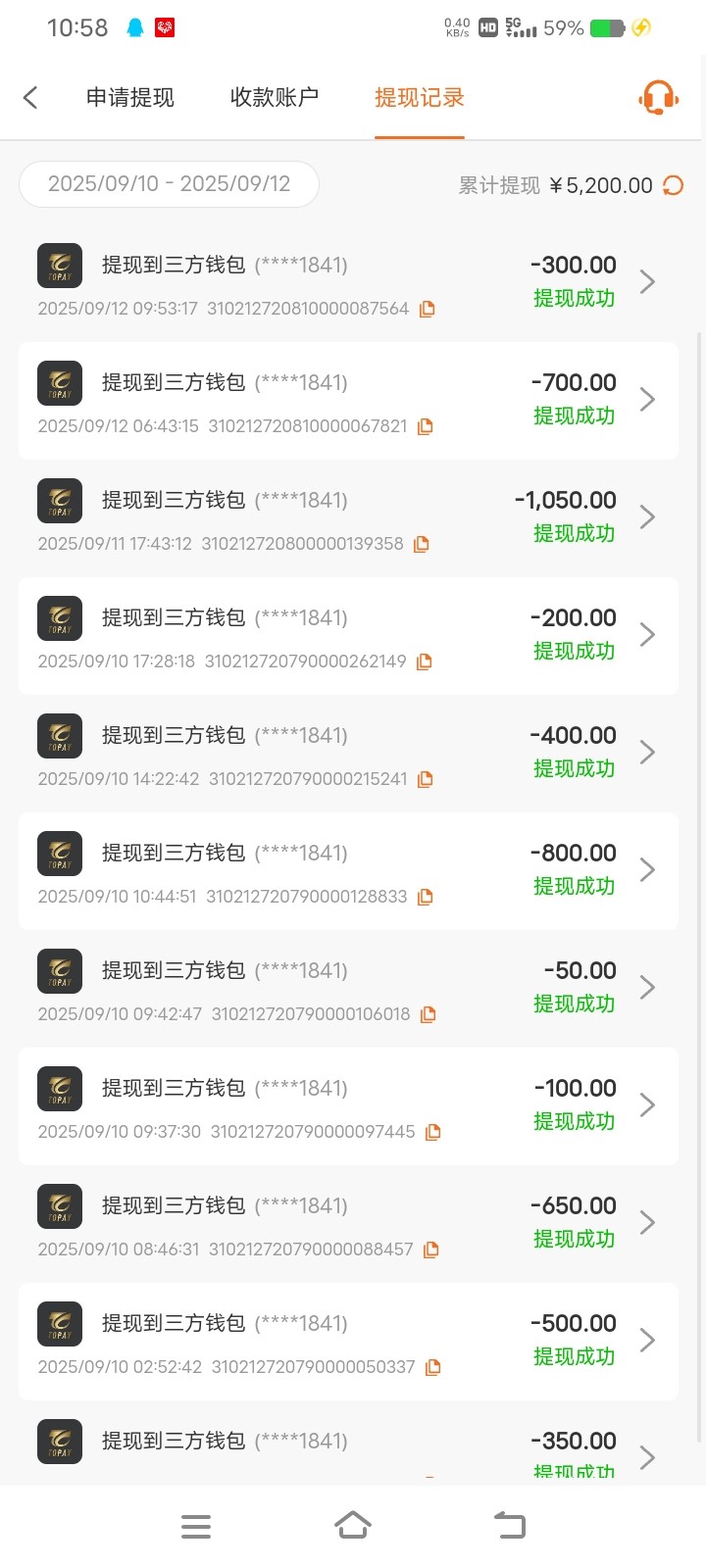The image size is (706, 1568).
Task: Copy order number ending in 139358
Action: [422, 544]
